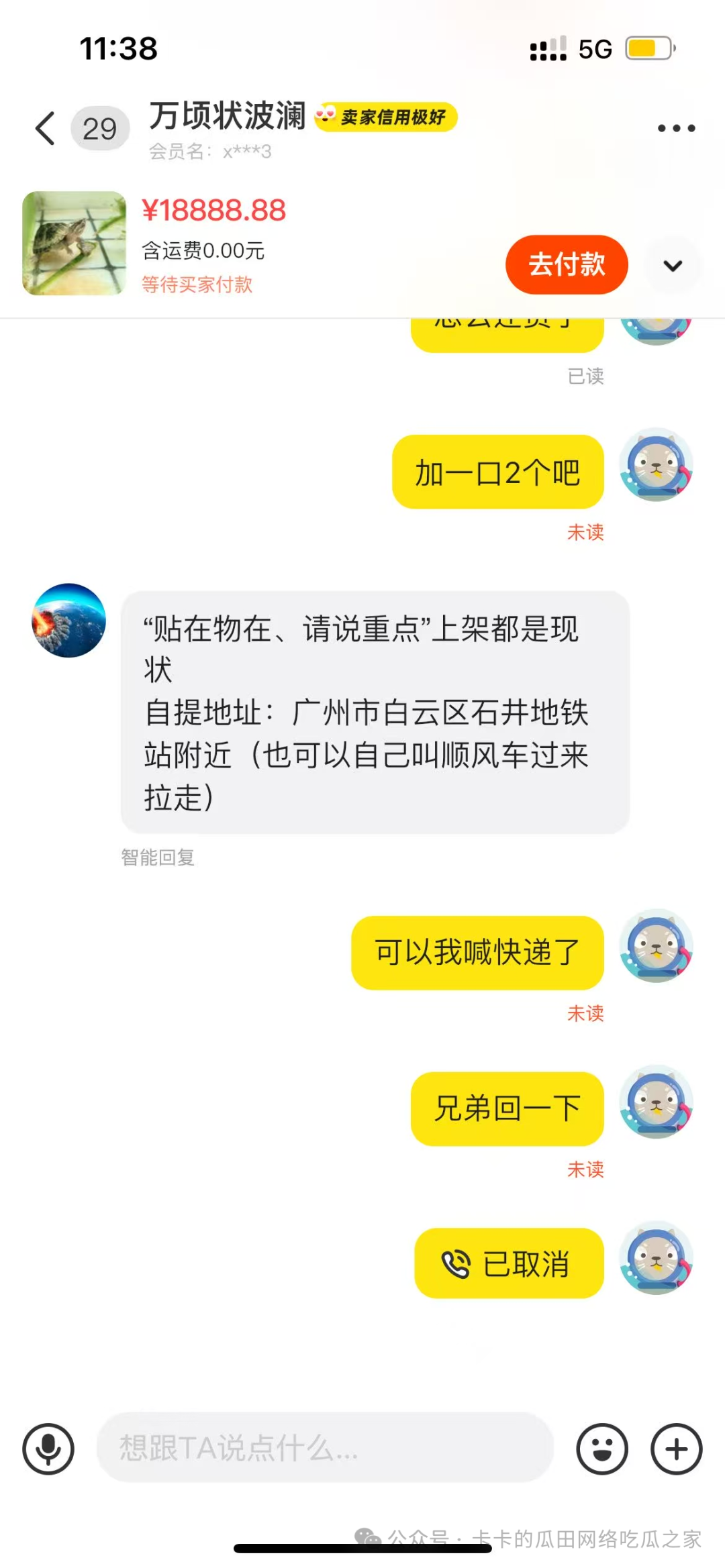Viewport: 725px width, 1568px height.
Task: Go back to the message list
Action: click(x=45, y=128)
